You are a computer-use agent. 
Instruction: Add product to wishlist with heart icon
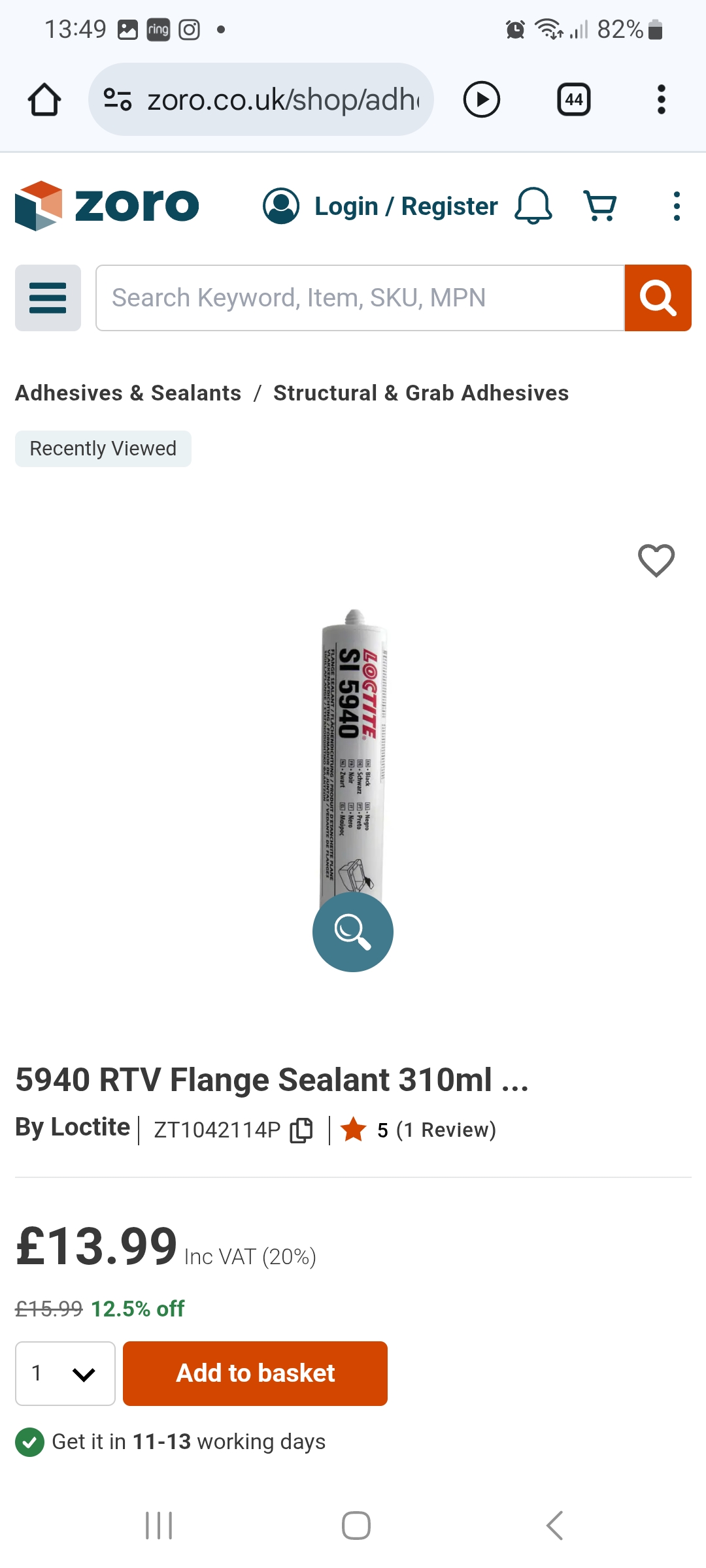tap(656, 561)
